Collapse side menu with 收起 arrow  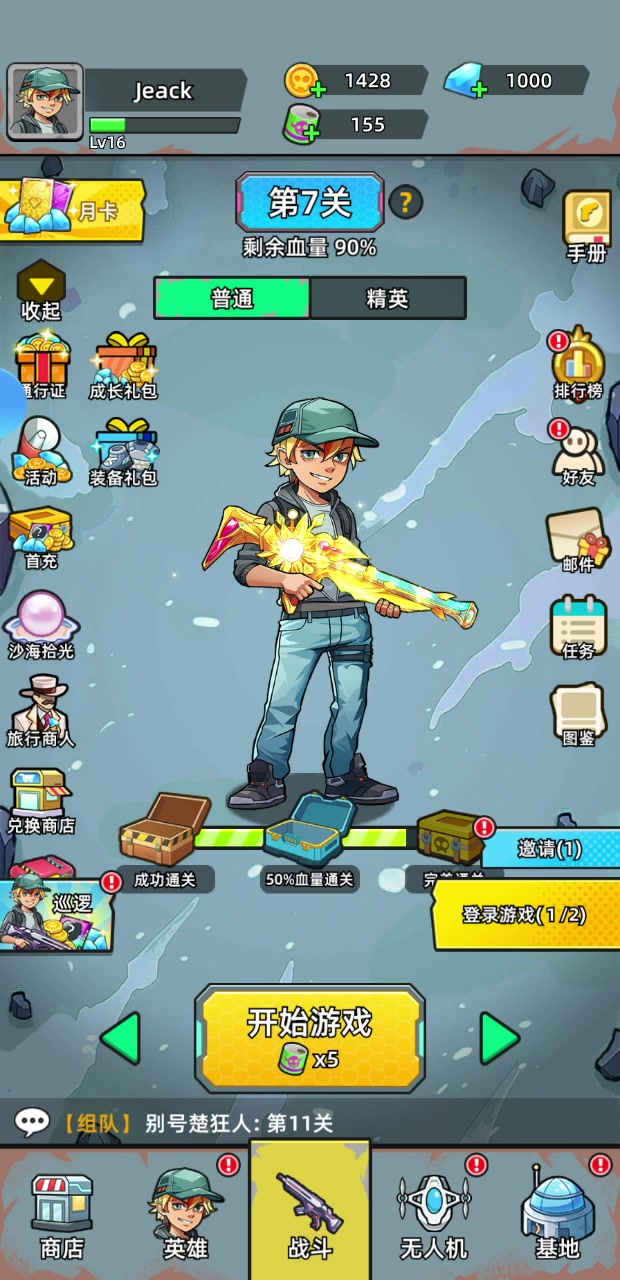click(41, 290)
